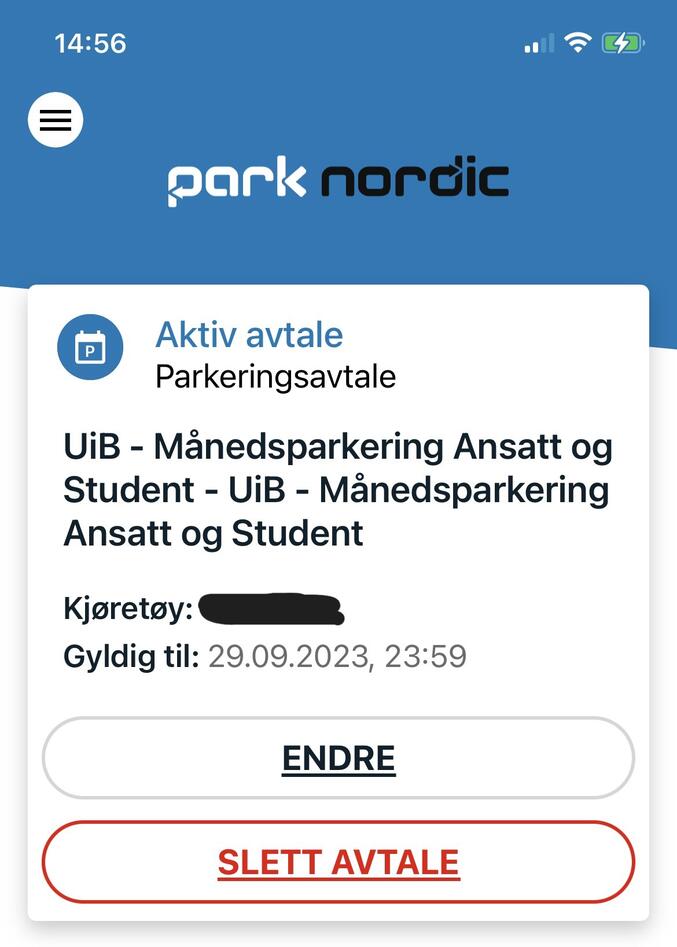
Task: Open the hamburger menu
Action: tap(55, 120)
